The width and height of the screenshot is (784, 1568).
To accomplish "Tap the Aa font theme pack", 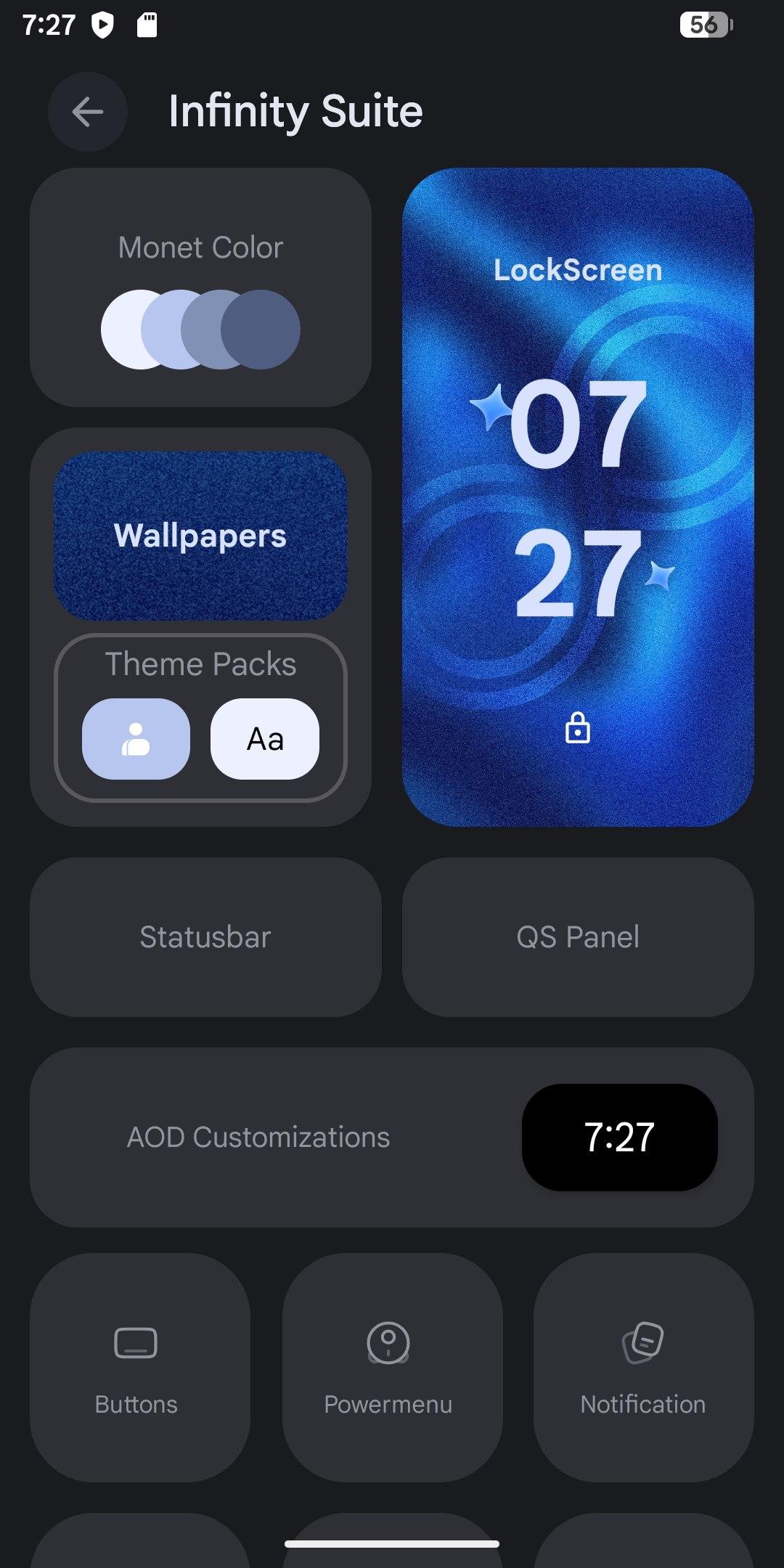I will point(265,739).
